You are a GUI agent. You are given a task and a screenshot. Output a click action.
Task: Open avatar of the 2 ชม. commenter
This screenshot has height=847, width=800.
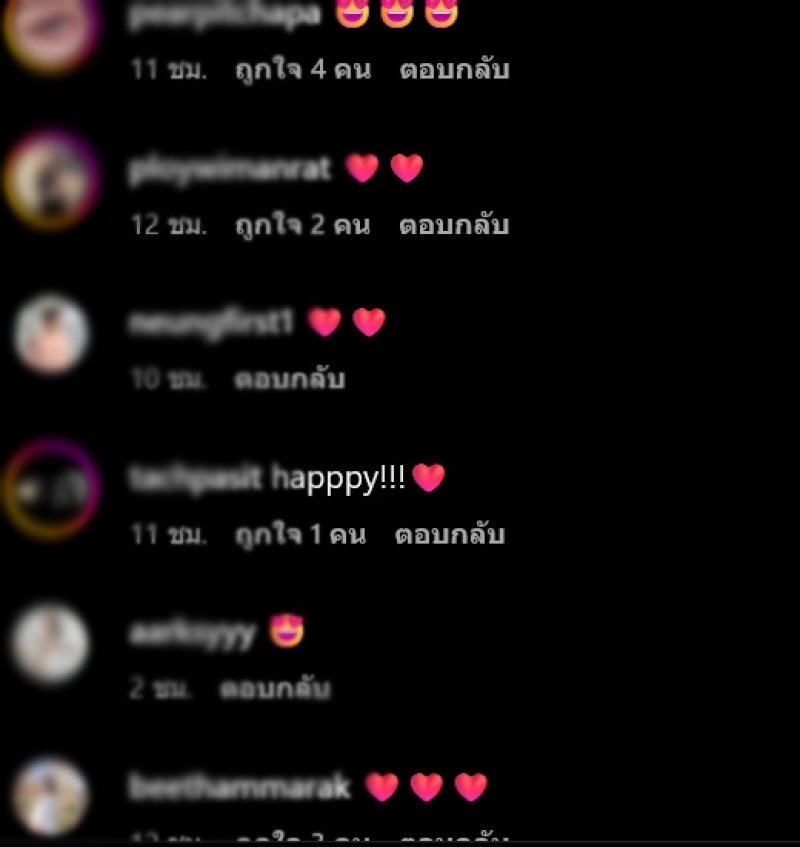pyautogui.click(x=50, y=643)
